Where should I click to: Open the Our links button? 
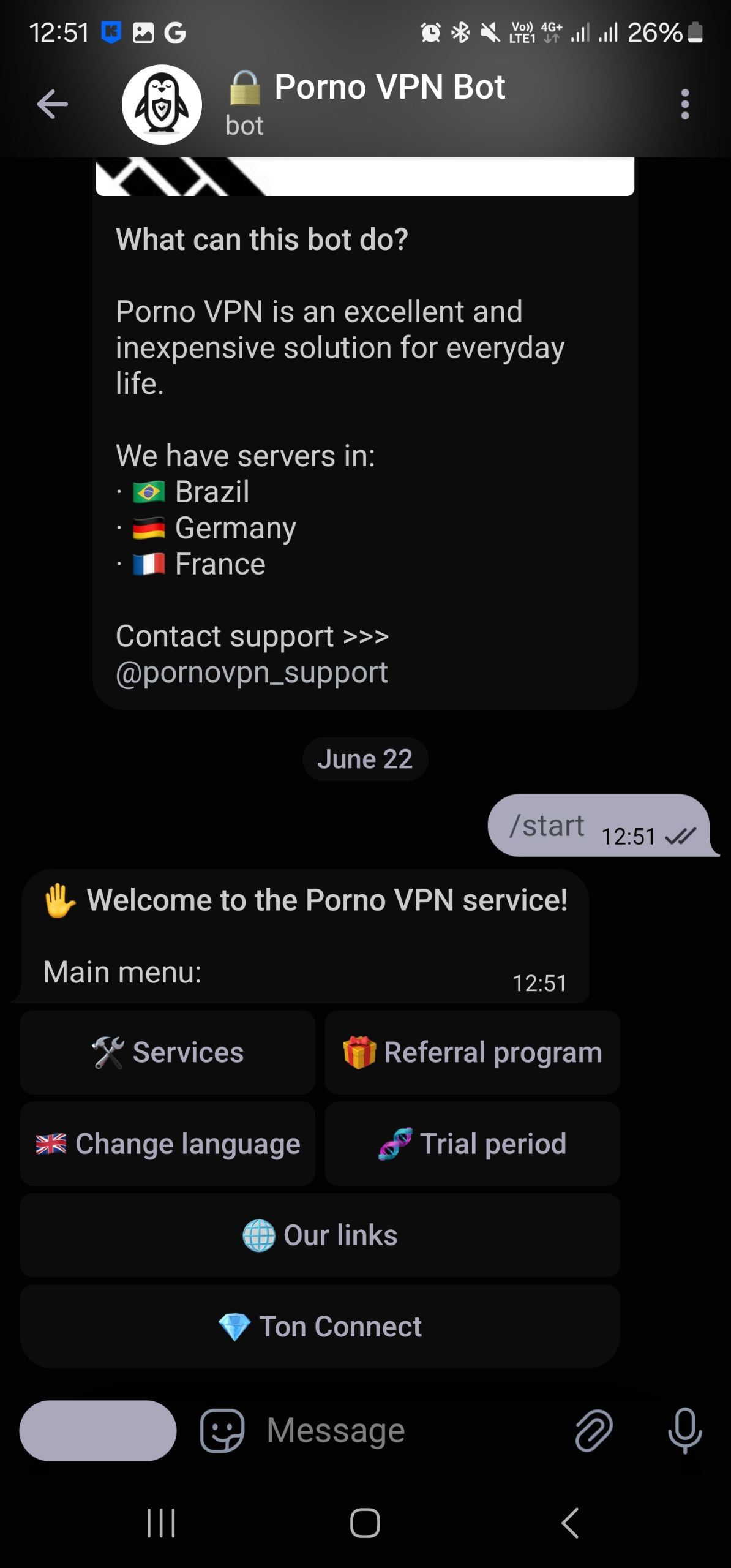320,1235
